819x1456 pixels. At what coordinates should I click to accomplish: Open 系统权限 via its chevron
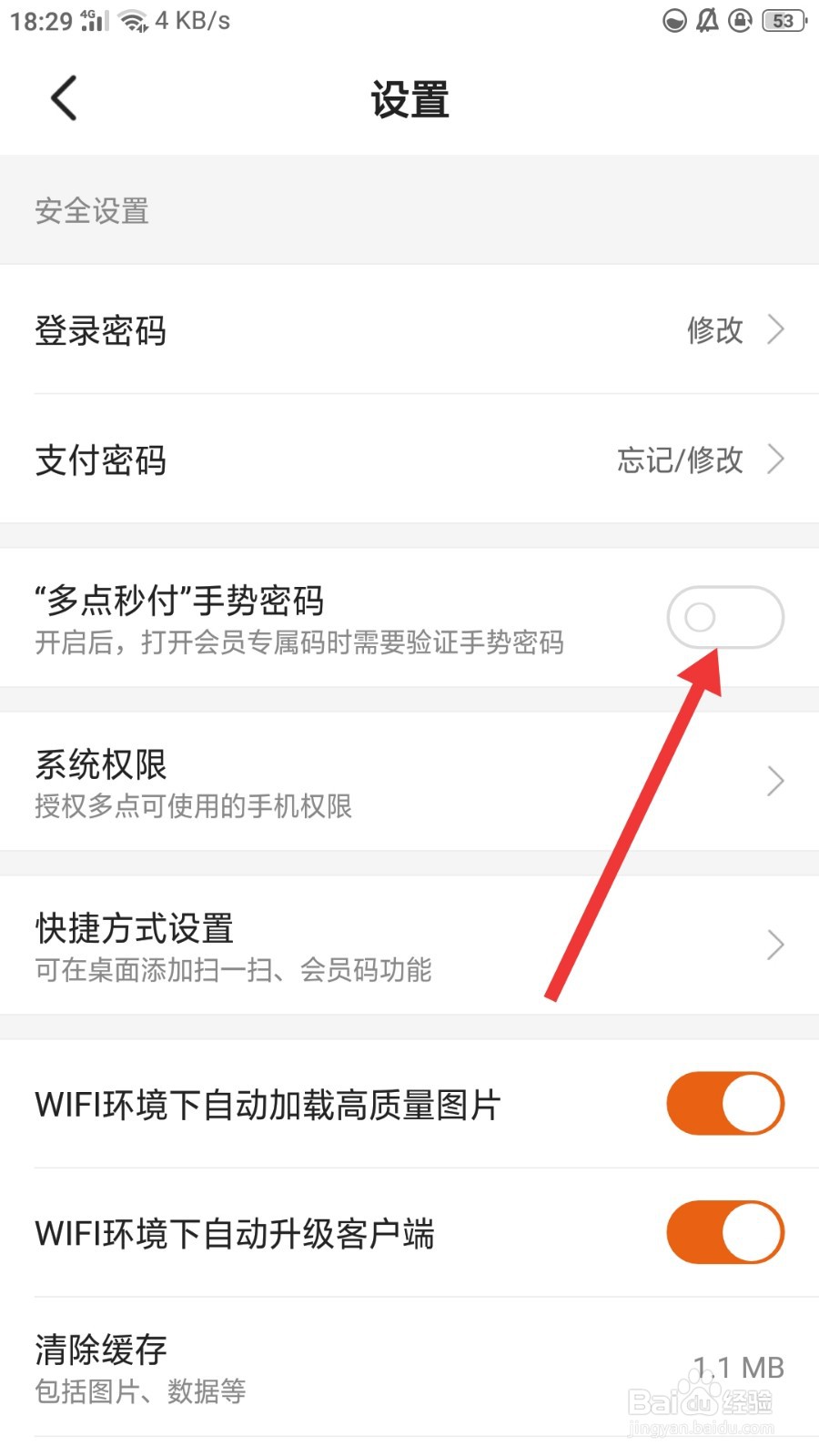(x=775, y=781)
